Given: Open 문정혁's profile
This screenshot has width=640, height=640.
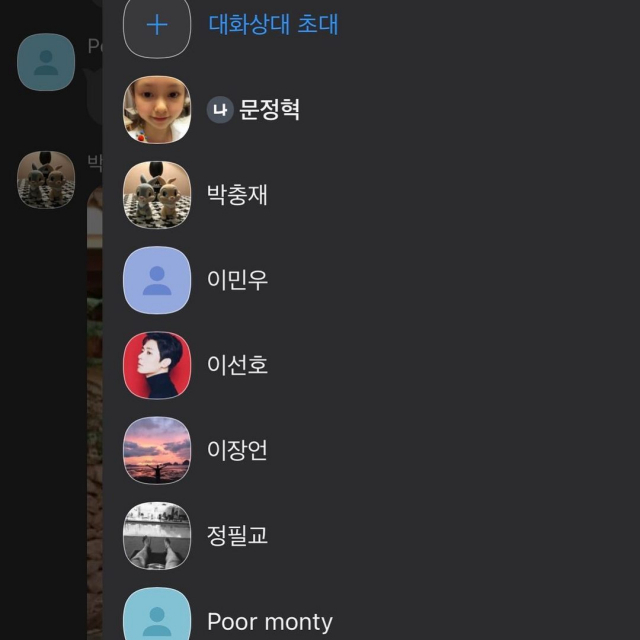Looking at the screenshot, I should click(x=269, y=110).
